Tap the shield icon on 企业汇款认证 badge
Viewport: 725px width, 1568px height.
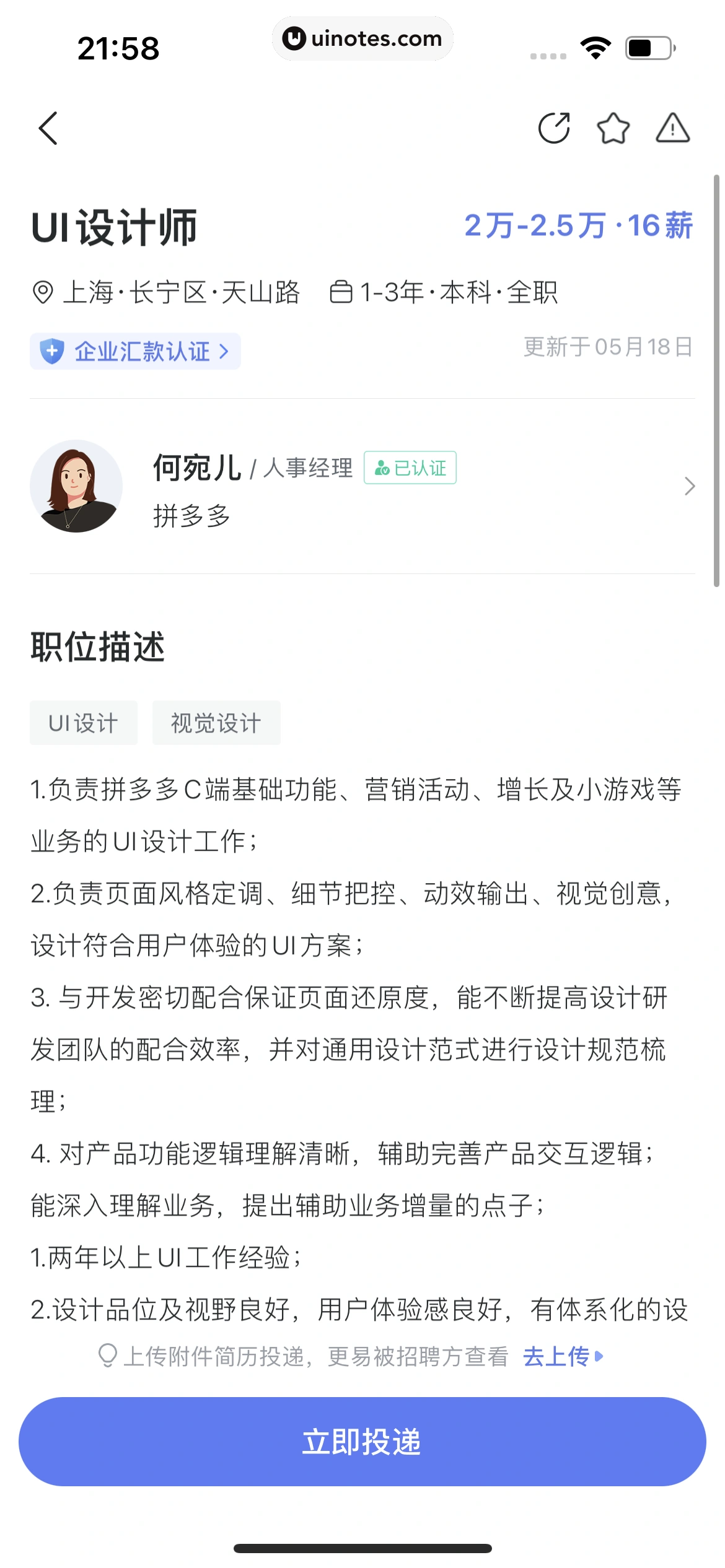[x=51, y=351]
